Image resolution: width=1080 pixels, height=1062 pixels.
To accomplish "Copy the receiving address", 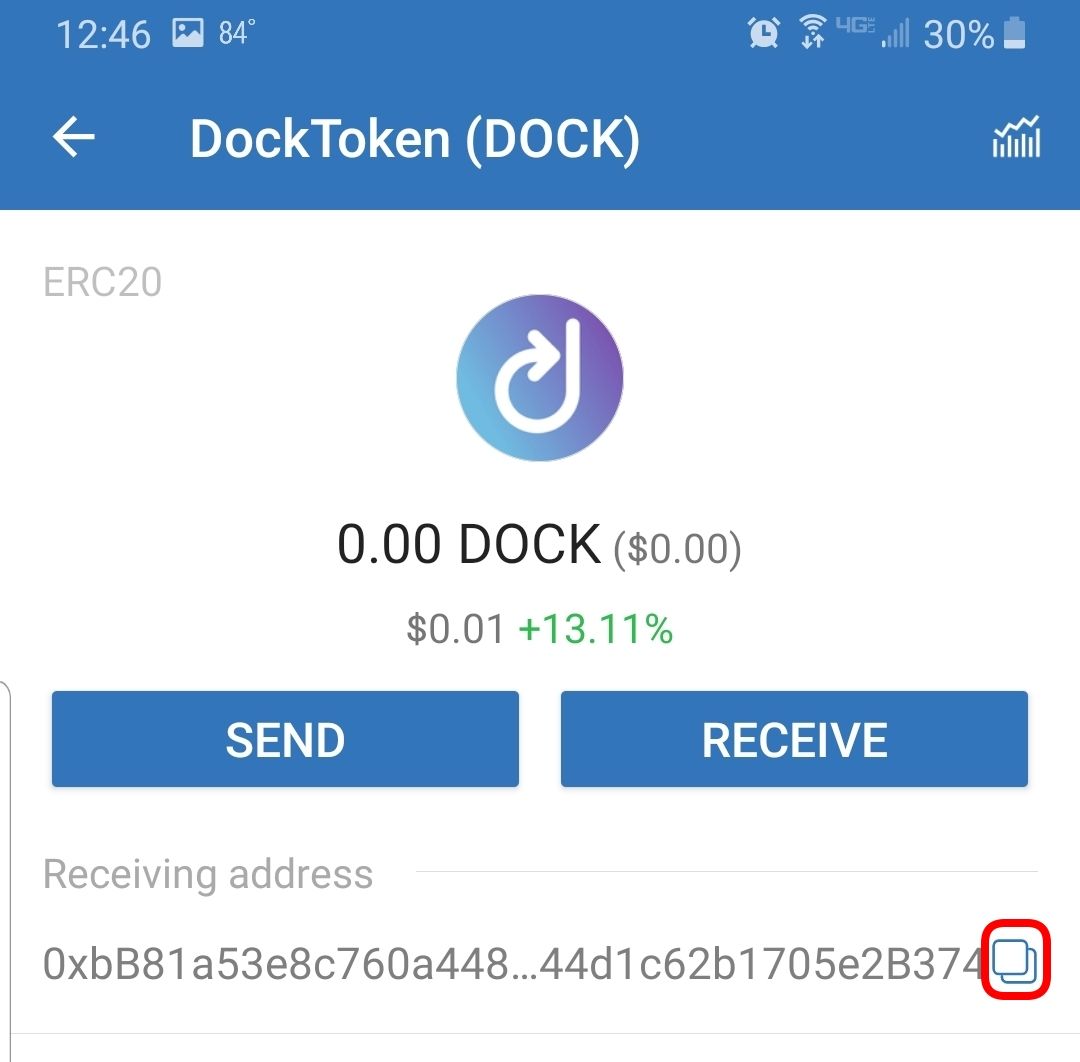I will click(x=1017, y=961).
